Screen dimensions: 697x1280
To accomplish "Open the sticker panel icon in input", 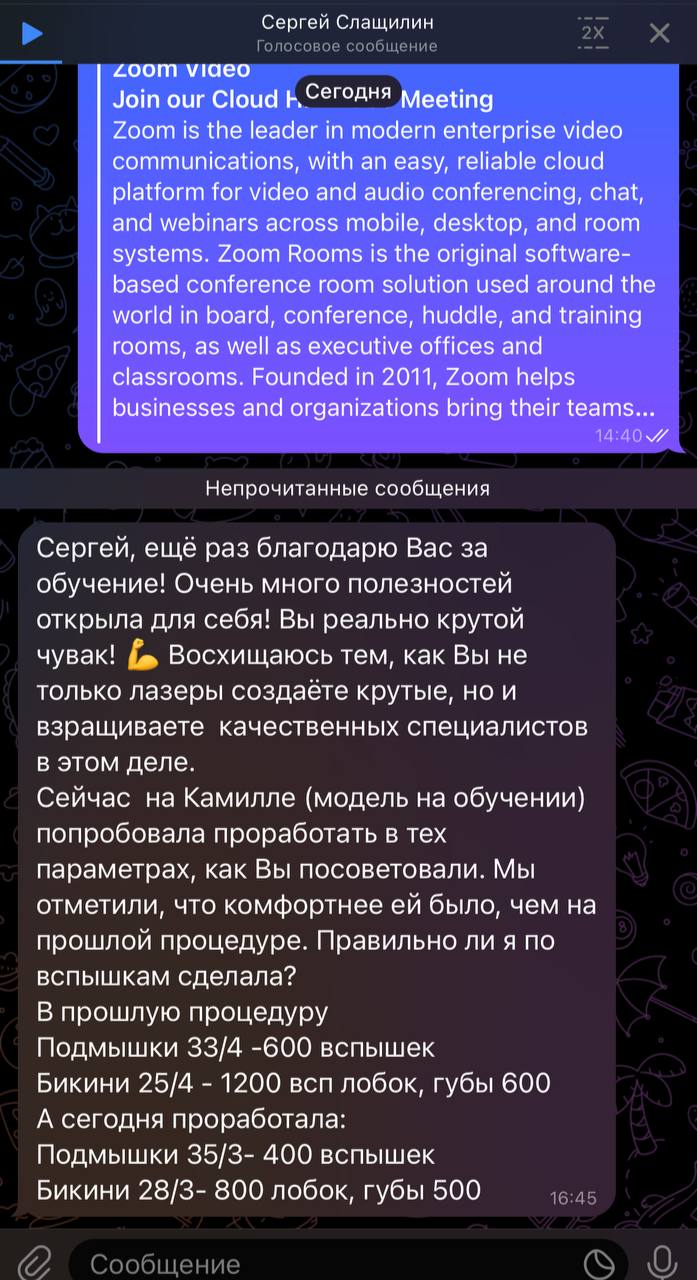I will (600, 1262).
